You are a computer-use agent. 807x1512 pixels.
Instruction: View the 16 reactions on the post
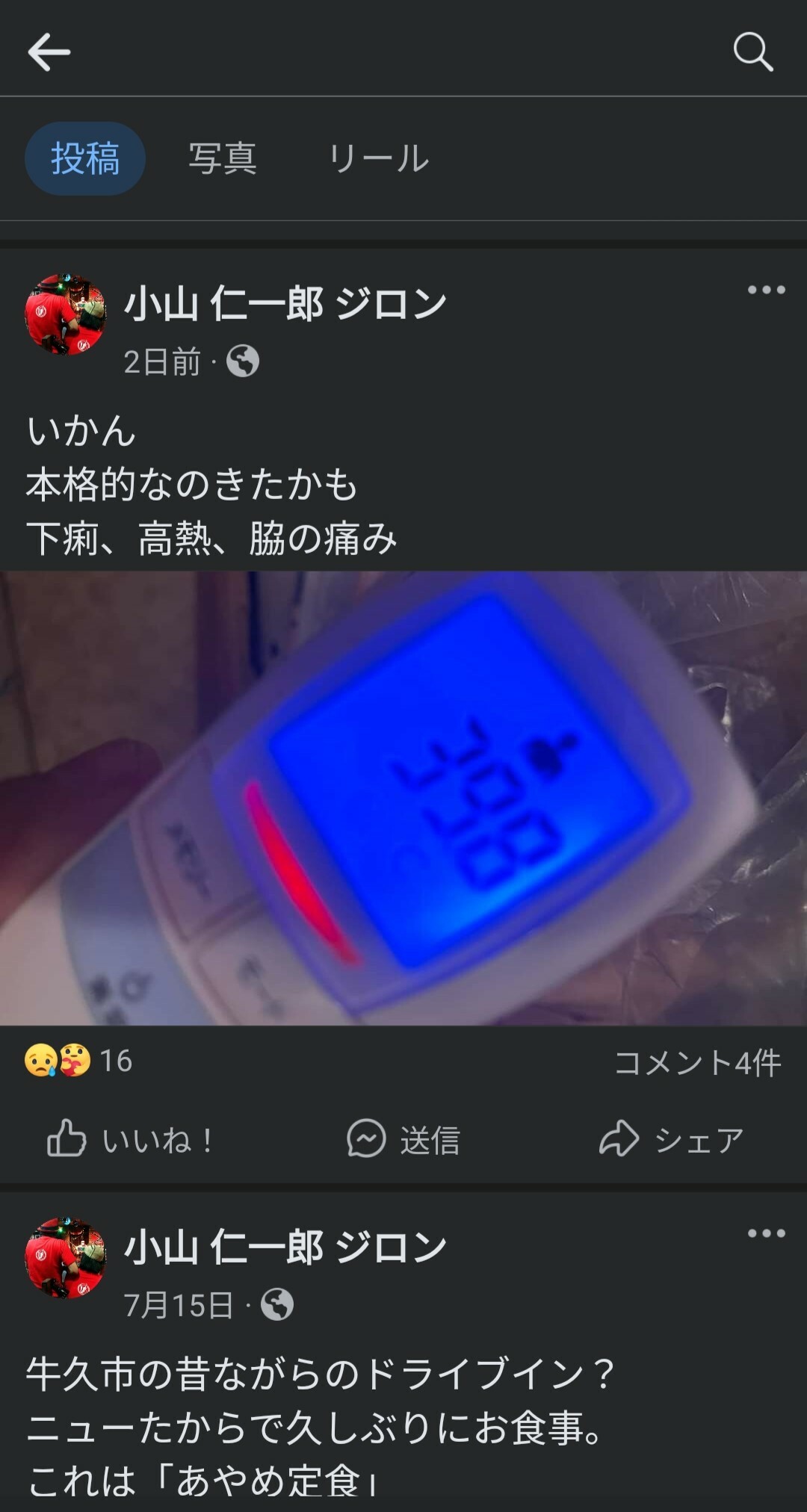(x=79, y=1061)
